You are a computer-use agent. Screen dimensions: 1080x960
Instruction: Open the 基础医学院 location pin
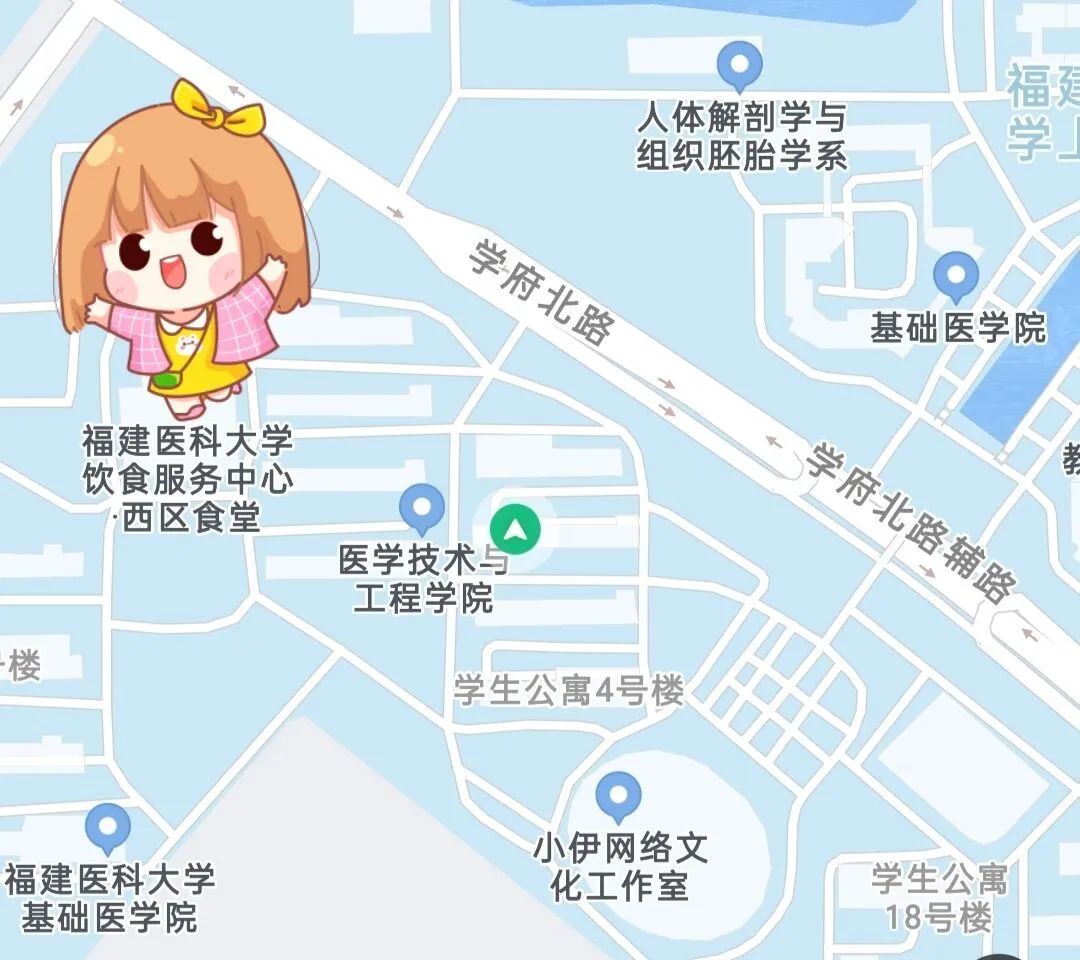[x=955, y=275]
